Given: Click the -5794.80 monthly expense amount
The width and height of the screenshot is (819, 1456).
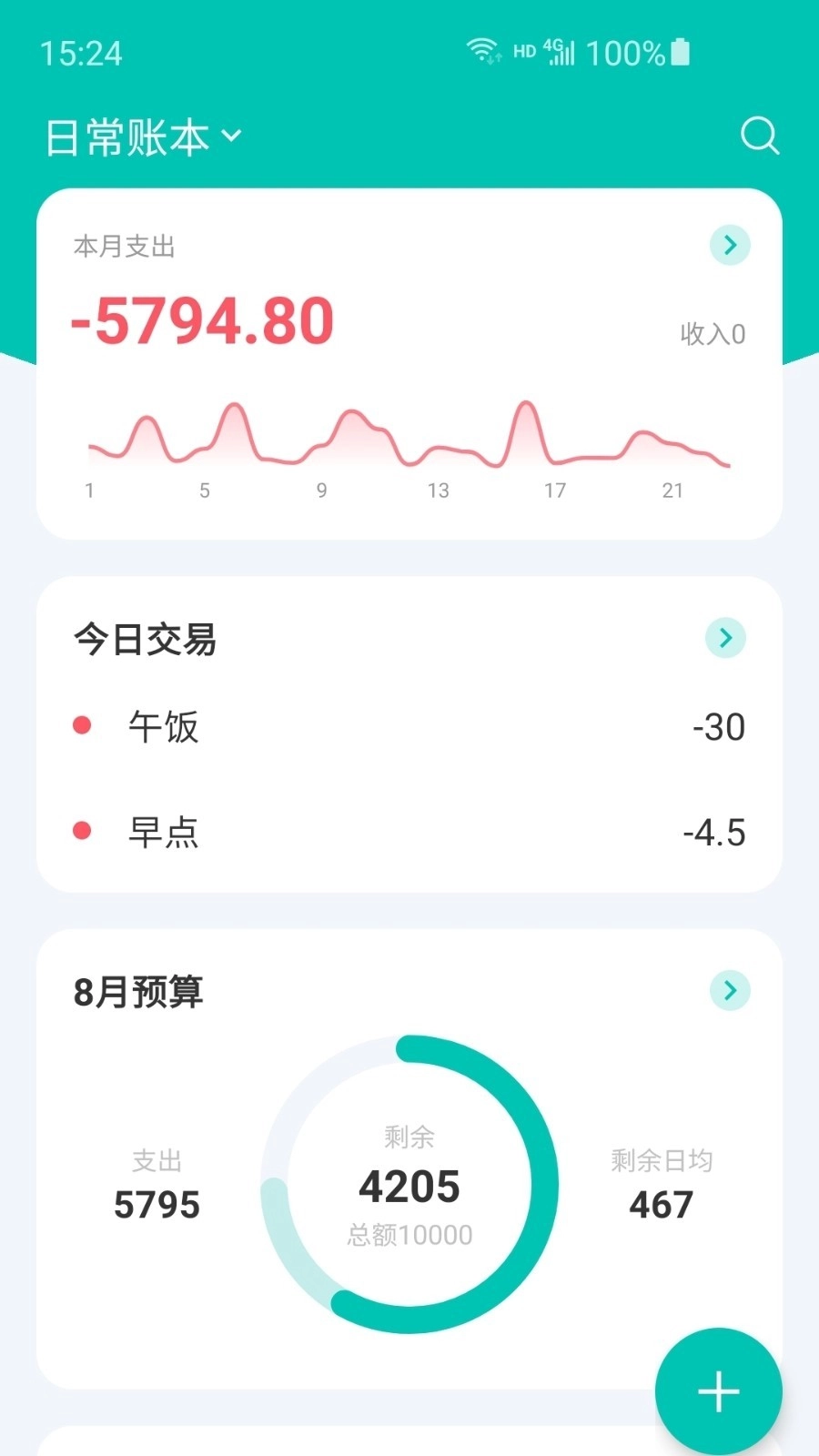Looking at the screenshot, I should [x=202, y=319].
